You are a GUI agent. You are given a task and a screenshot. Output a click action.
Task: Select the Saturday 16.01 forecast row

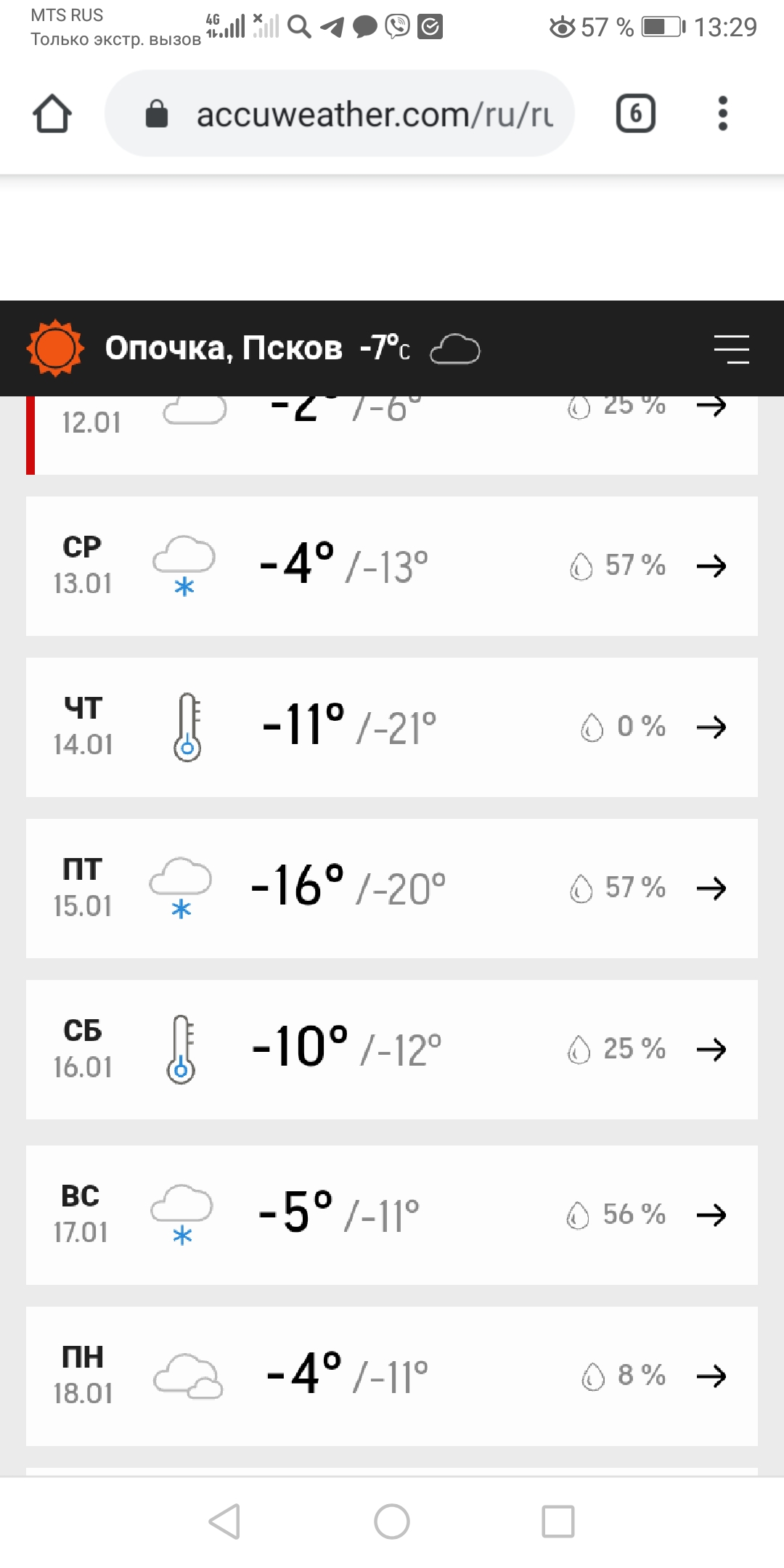click(x=392, y=1050)
